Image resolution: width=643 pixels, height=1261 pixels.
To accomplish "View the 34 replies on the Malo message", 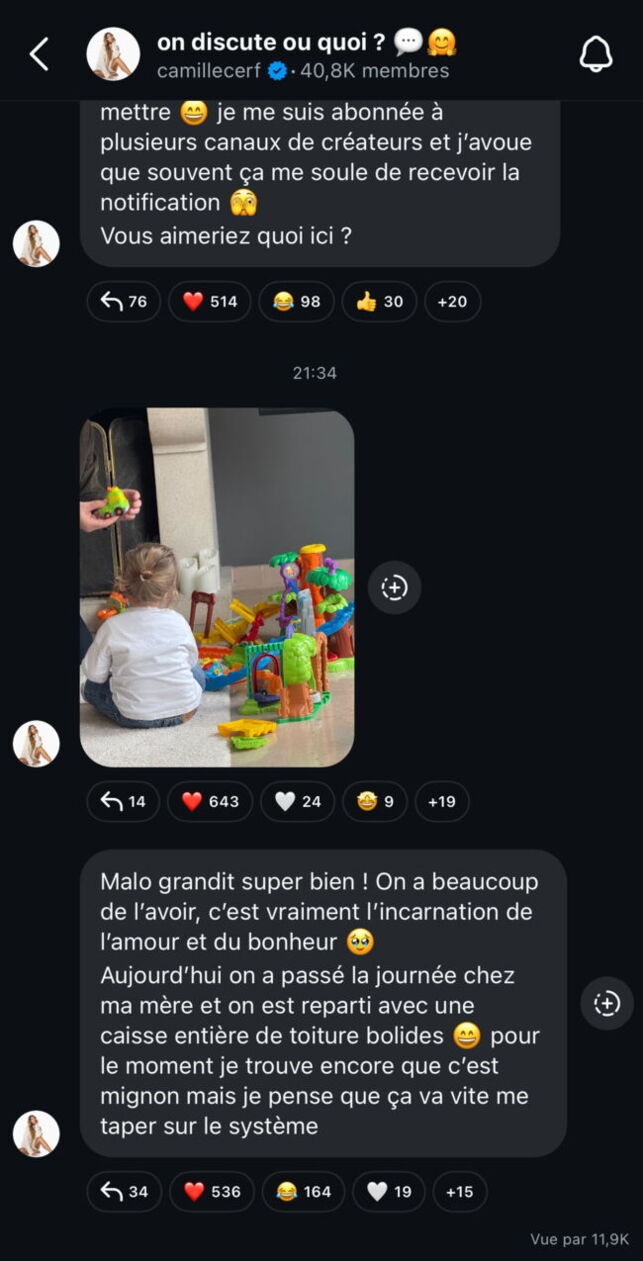I will tap(124, 1191).
